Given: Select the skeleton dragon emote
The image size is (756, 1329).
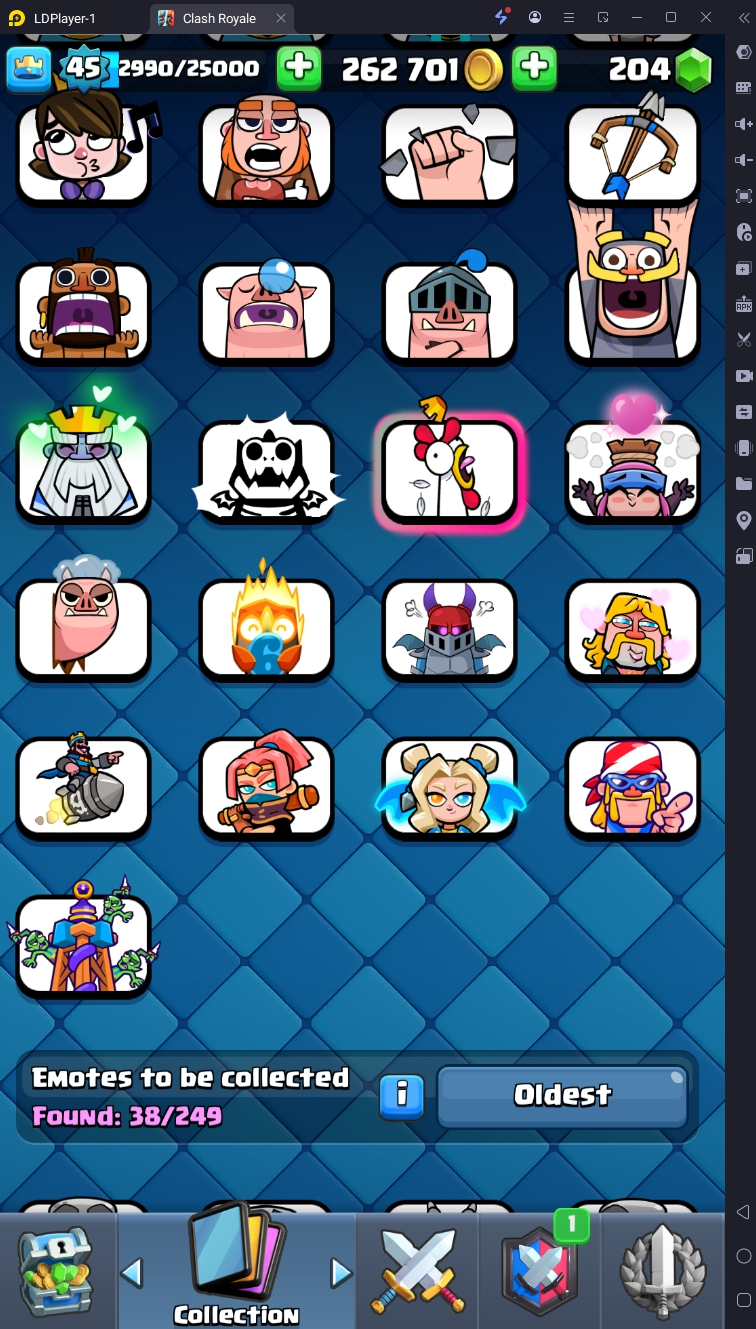Looking at the screenshot, I should (266, 471).
